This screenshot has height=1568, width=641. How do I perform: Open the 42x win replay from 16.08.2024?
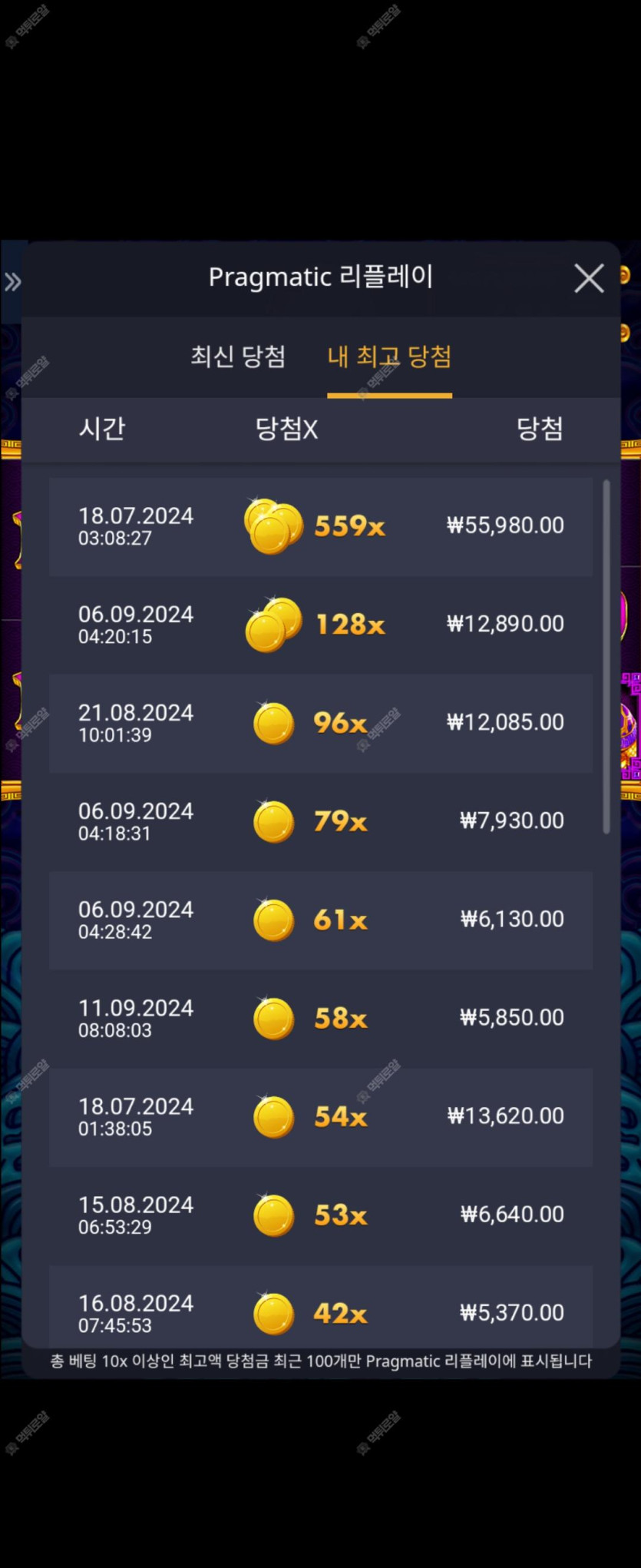tap(320, 1311)
